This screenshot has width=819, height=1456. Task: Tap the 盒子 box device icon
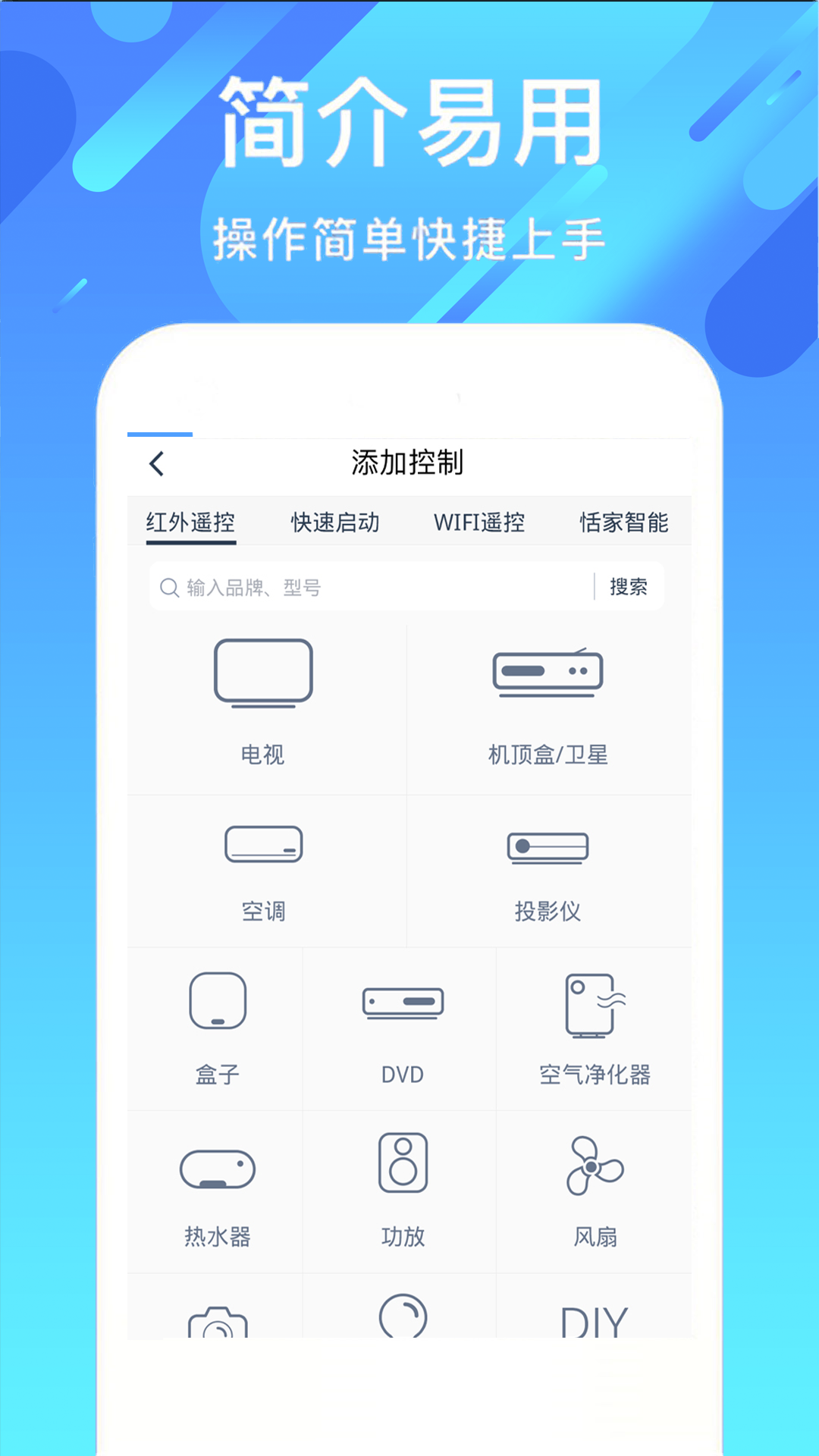219,999
